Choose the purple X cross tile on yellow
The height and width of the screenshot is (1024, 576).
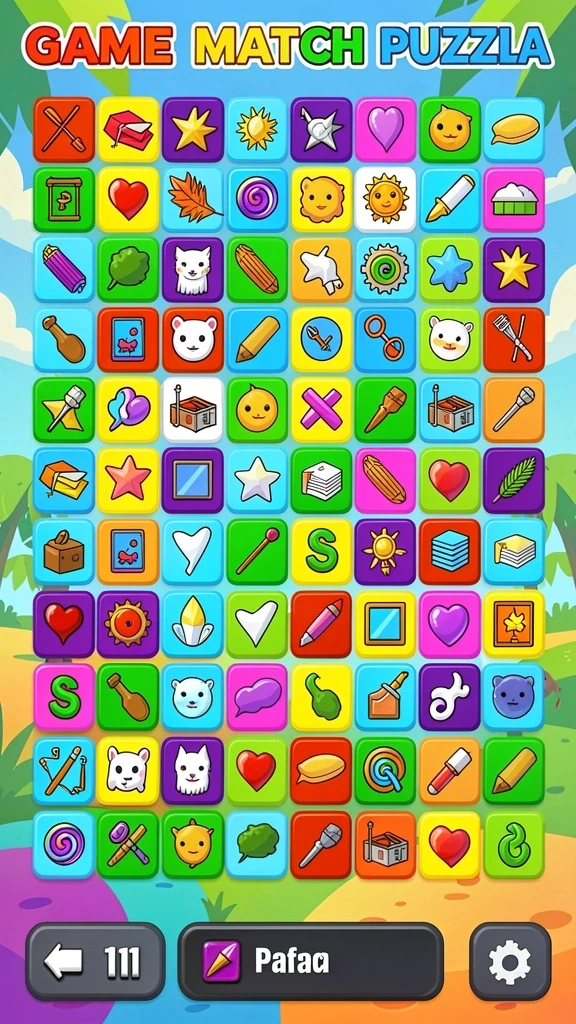321,410
